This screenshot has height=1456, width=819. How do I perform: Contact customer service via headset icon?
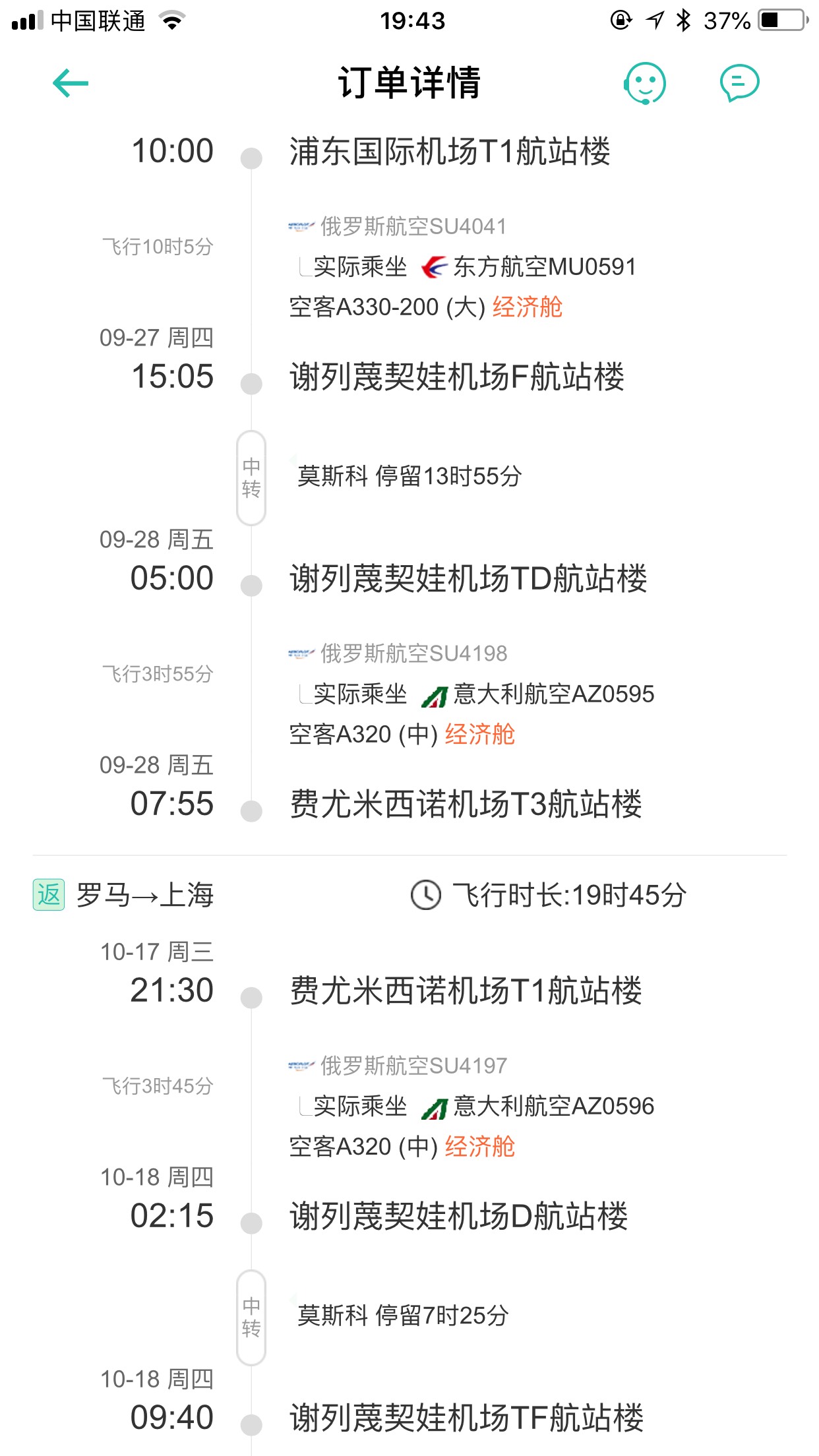click(644, 83)
